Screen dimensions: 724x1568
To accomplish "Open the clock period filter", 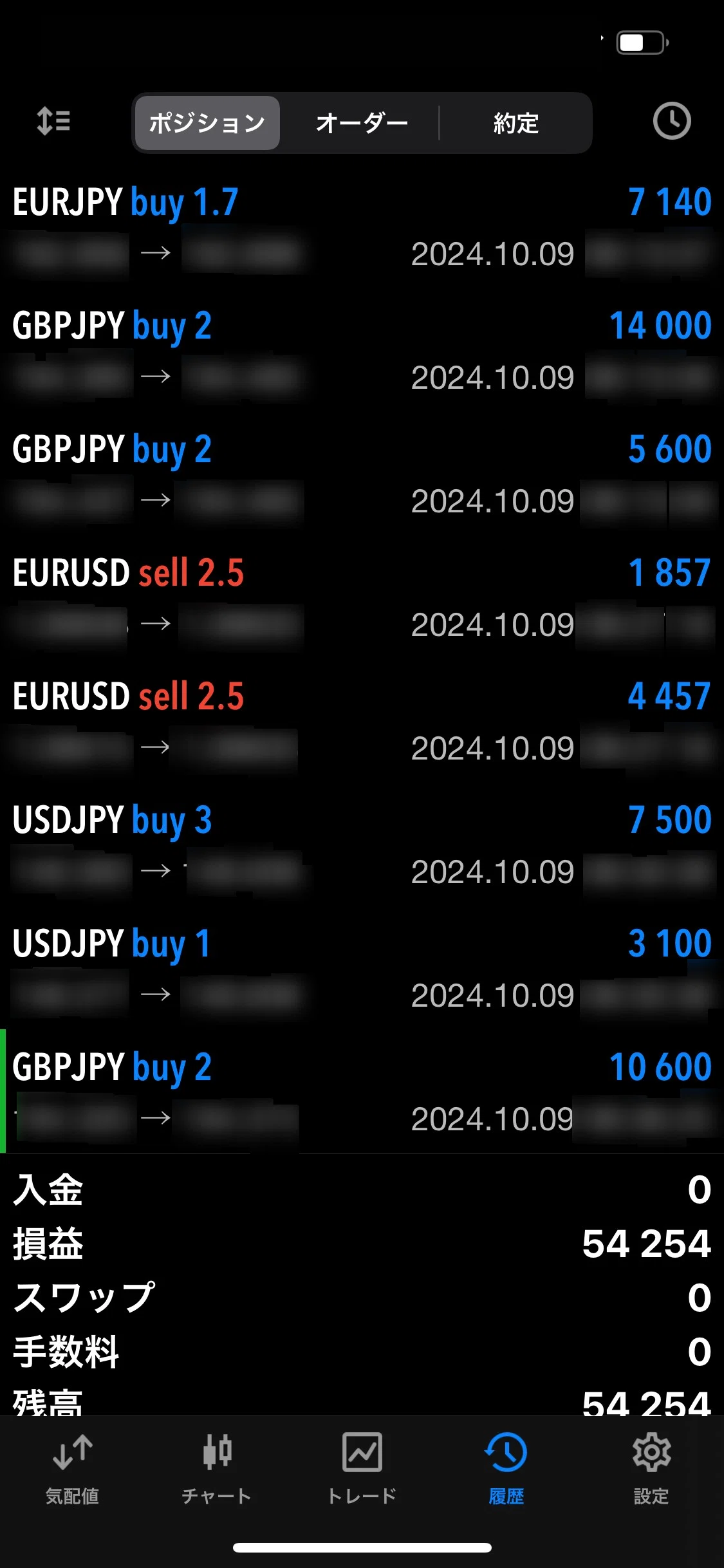I will pyautogui.click(x=672, y=121).
